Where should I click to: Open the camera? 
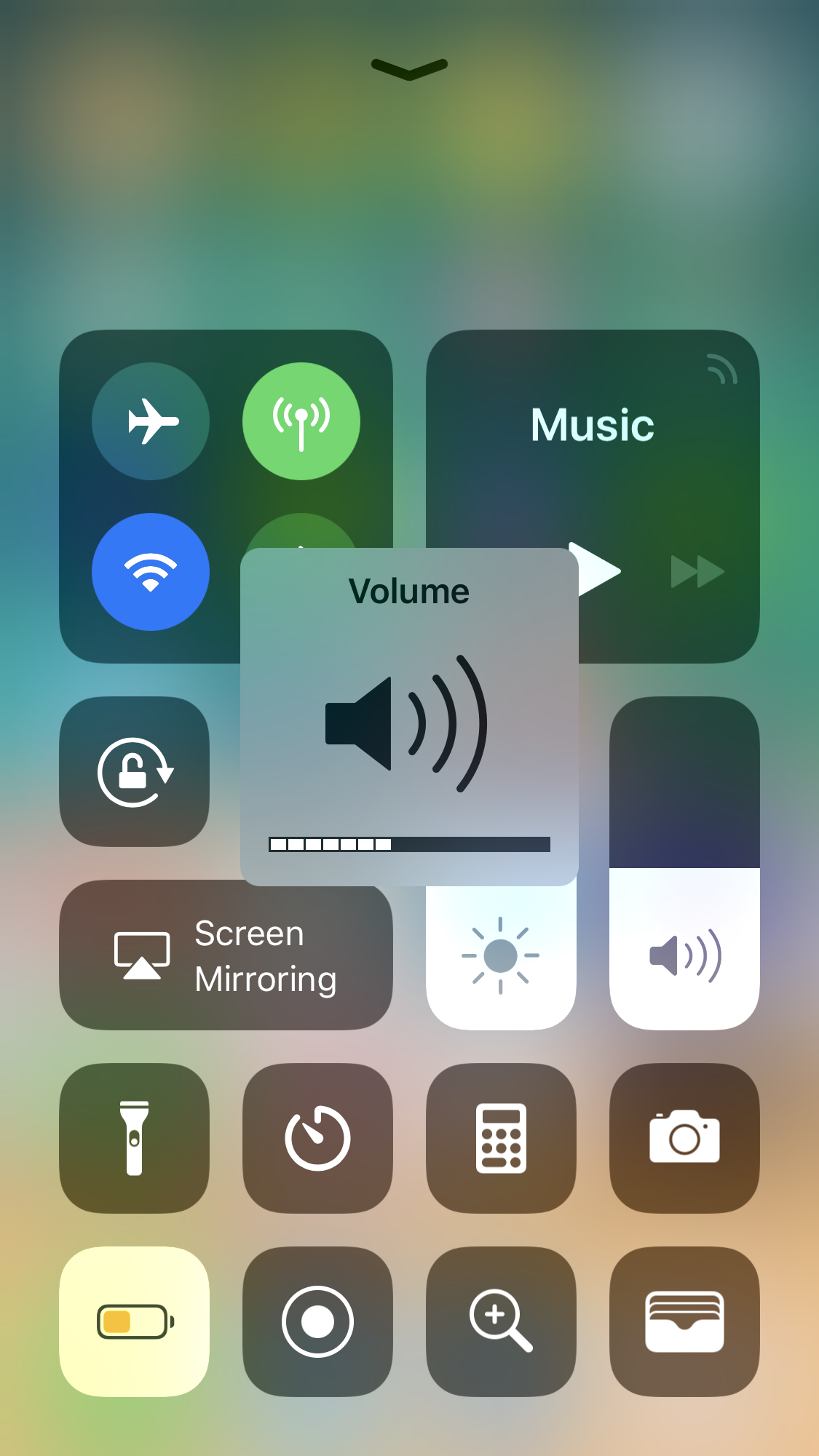[684, 1138]
